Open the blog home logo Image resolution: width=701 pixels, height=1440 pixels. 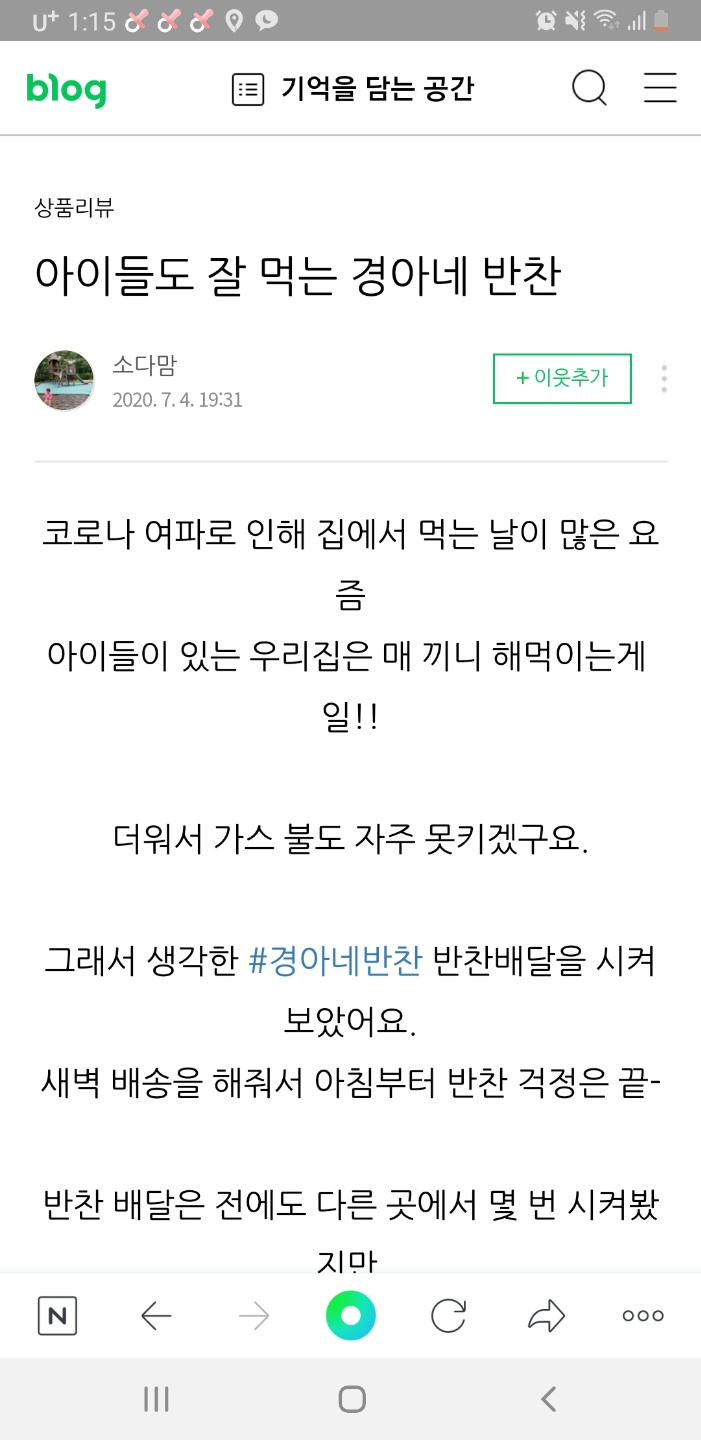66,90
